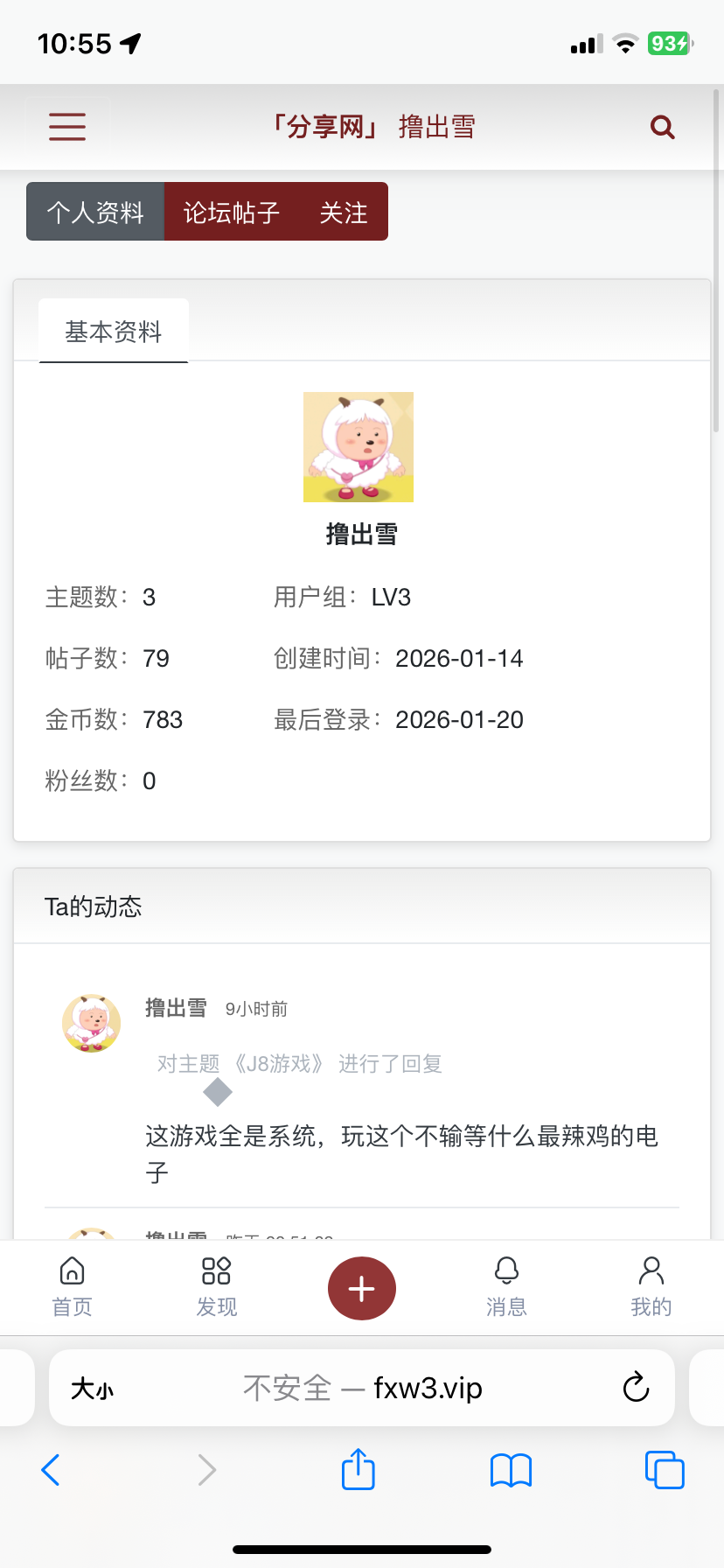Open the 发现 tab
This screenshot has width=724, height=1568.
[x=216, y=1287]
